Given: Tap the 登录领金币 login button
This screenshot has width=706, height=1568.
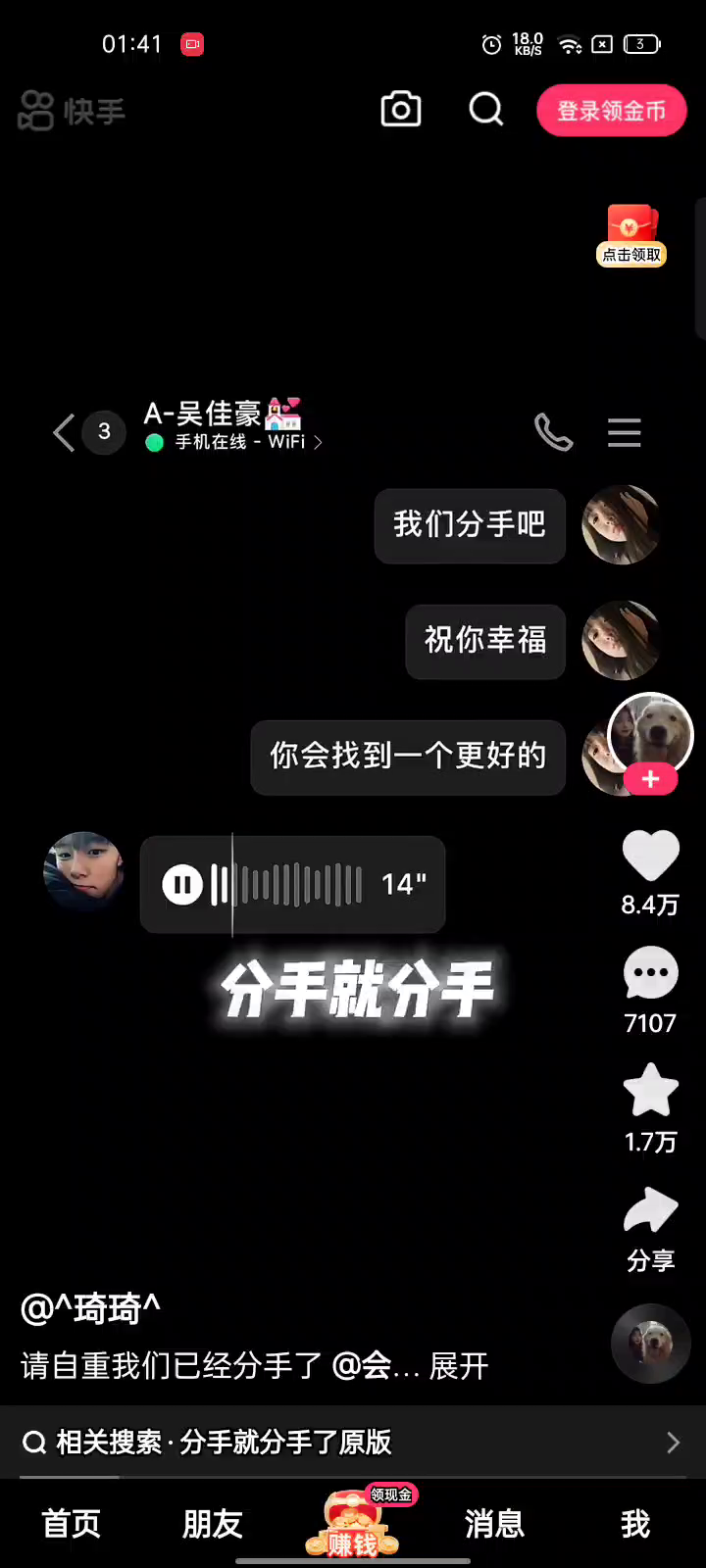Looking at the screenshot, I should 611,111.
